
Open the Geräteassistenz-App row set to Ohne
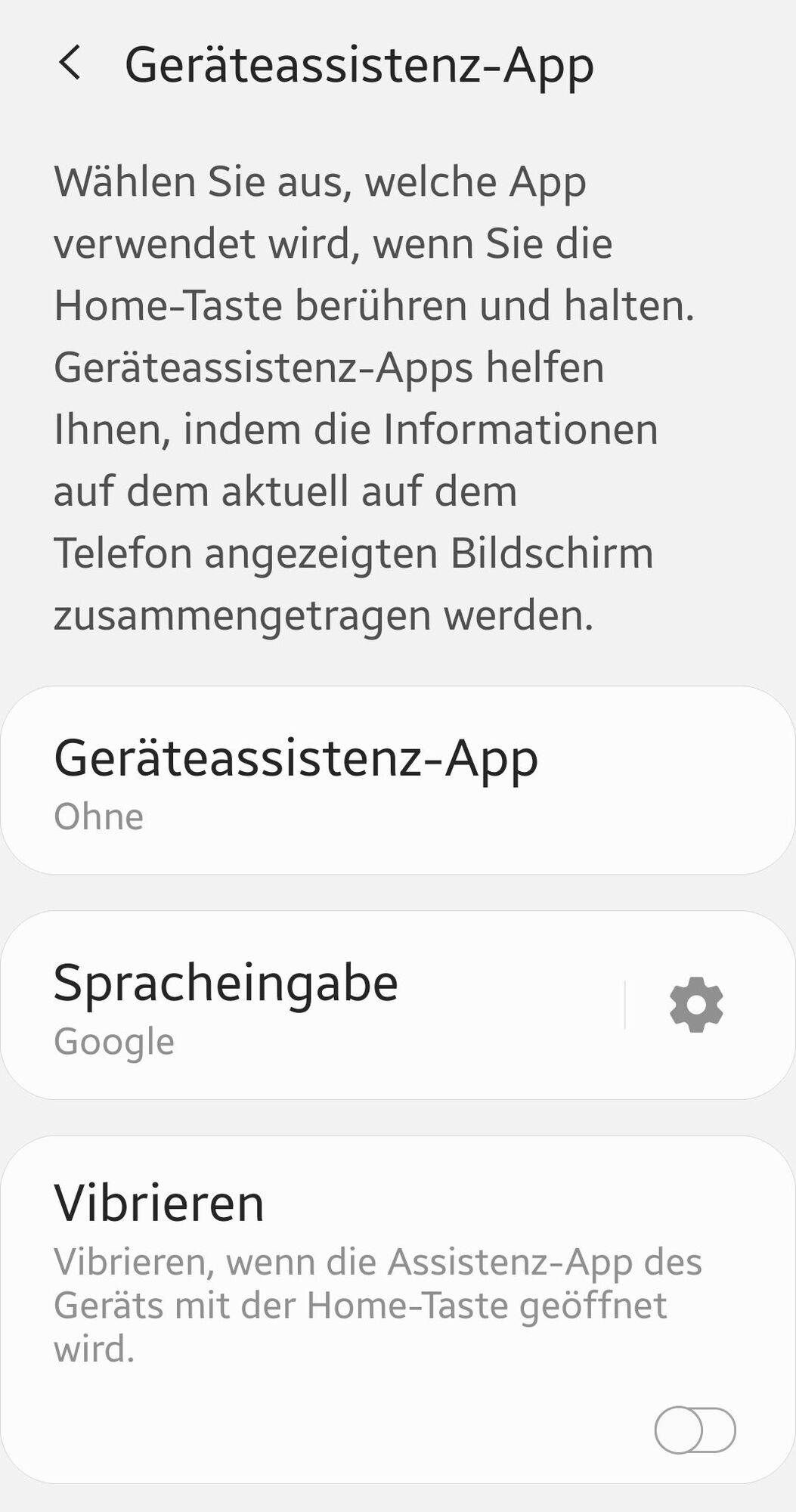397,780
